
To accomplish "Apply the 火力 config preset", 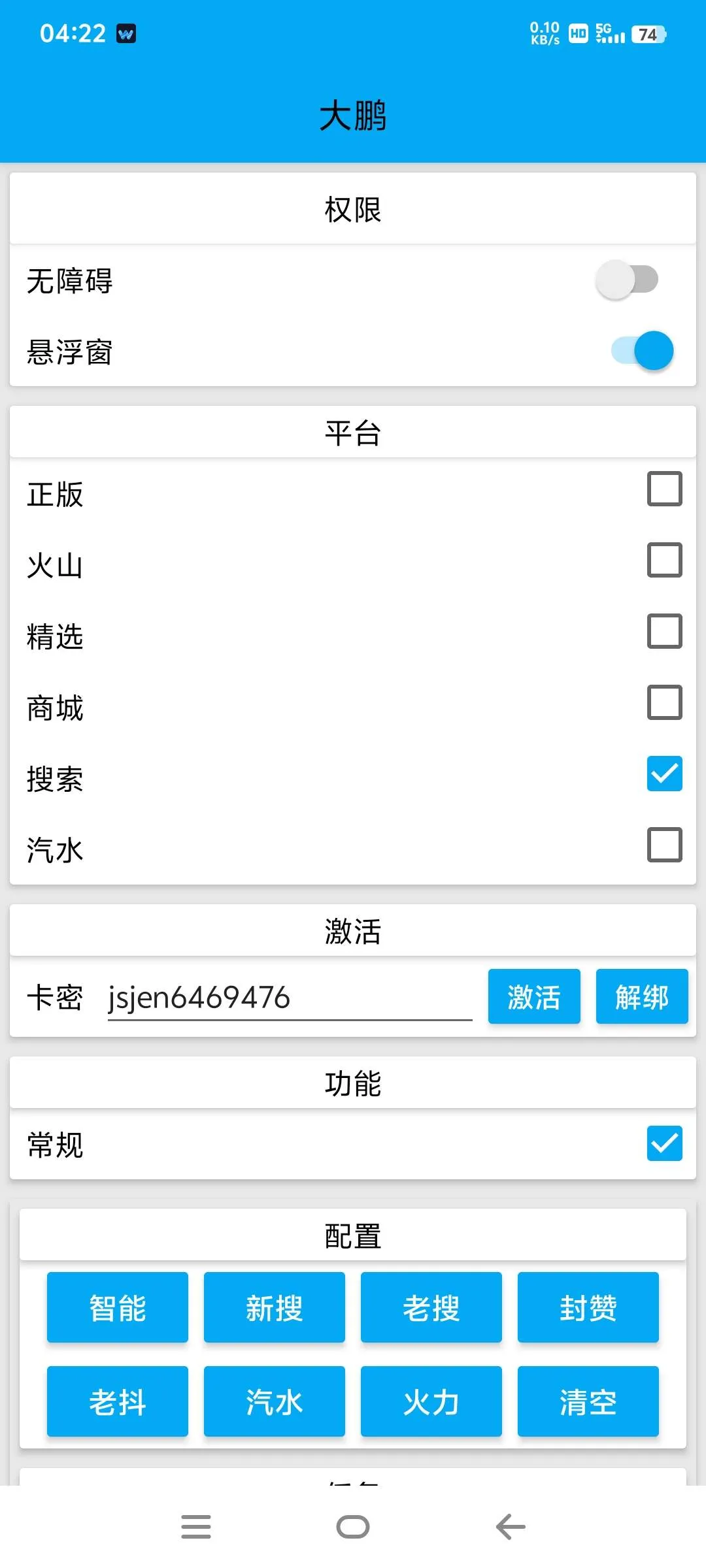I will 431,1401.
